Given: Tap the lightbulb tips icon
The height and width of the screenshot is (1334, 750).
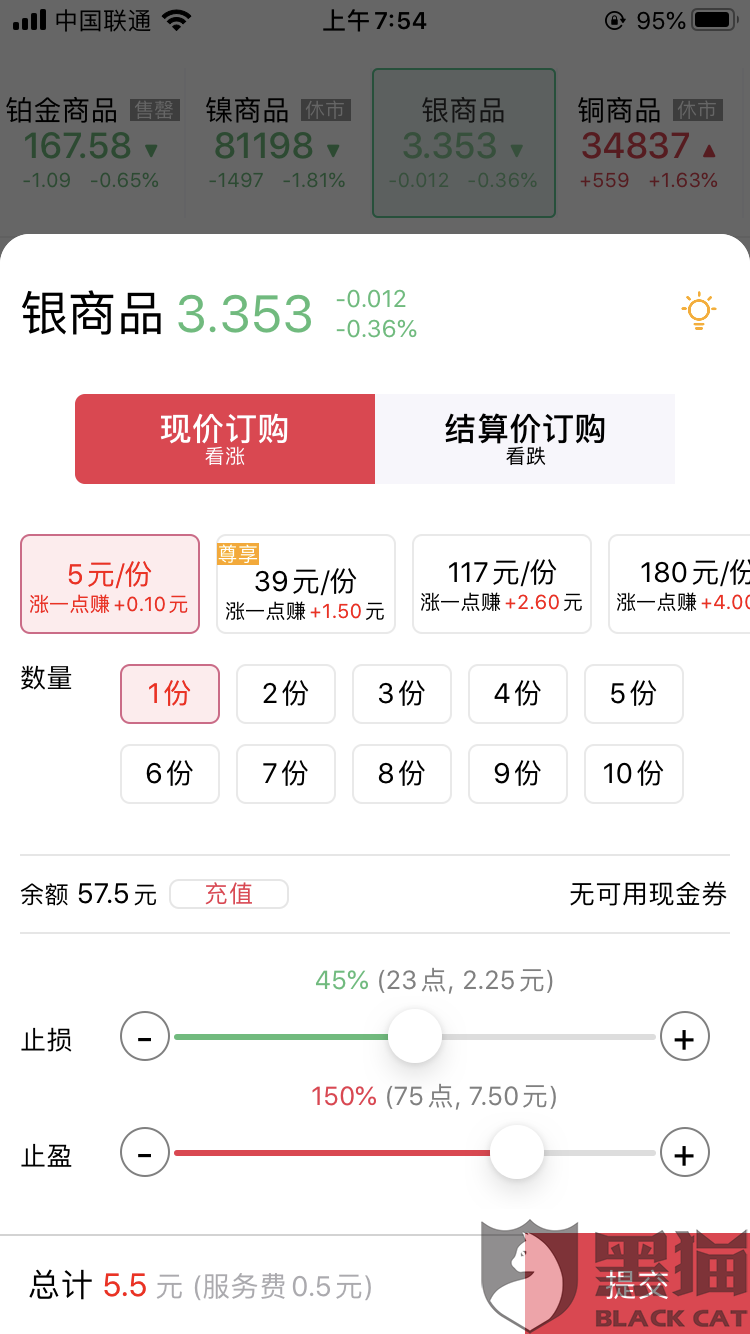Looking at the screenshot, I should click(698, 311).
